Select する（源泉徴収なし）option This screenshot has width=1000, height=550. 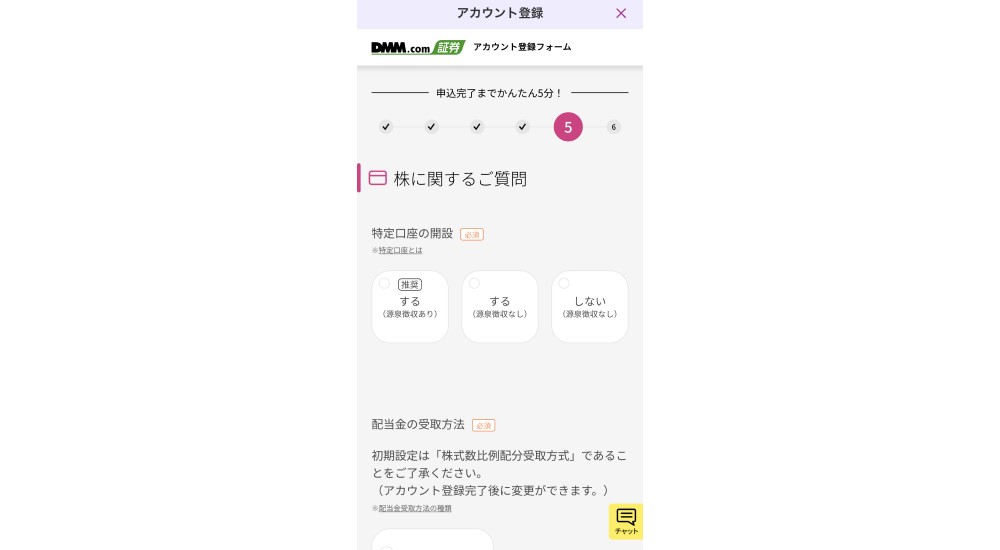[x=499, y=306]
